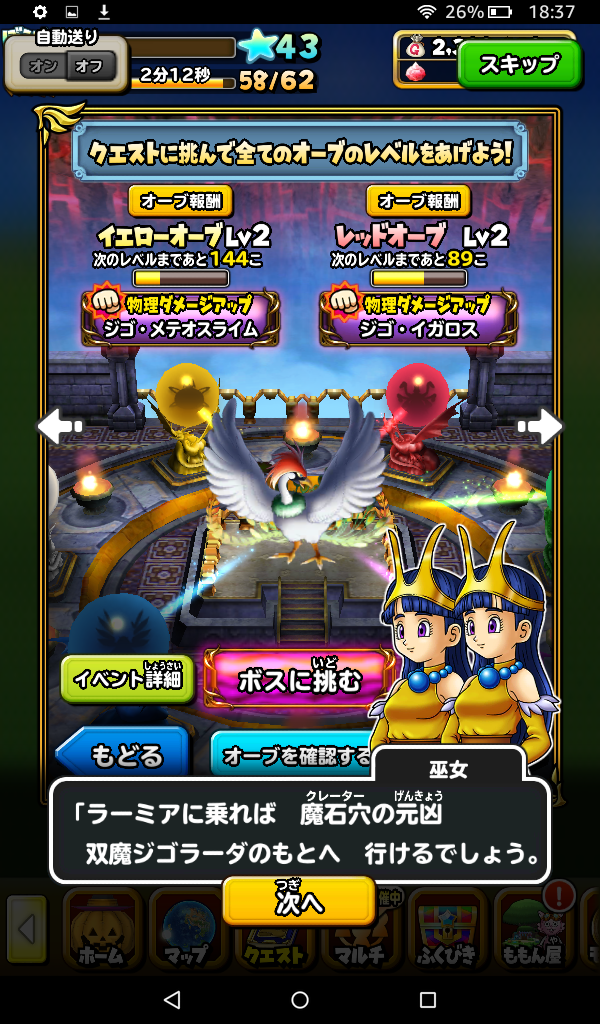Open the ホーム tab
600x1024 pixels.
click(100, 930)
